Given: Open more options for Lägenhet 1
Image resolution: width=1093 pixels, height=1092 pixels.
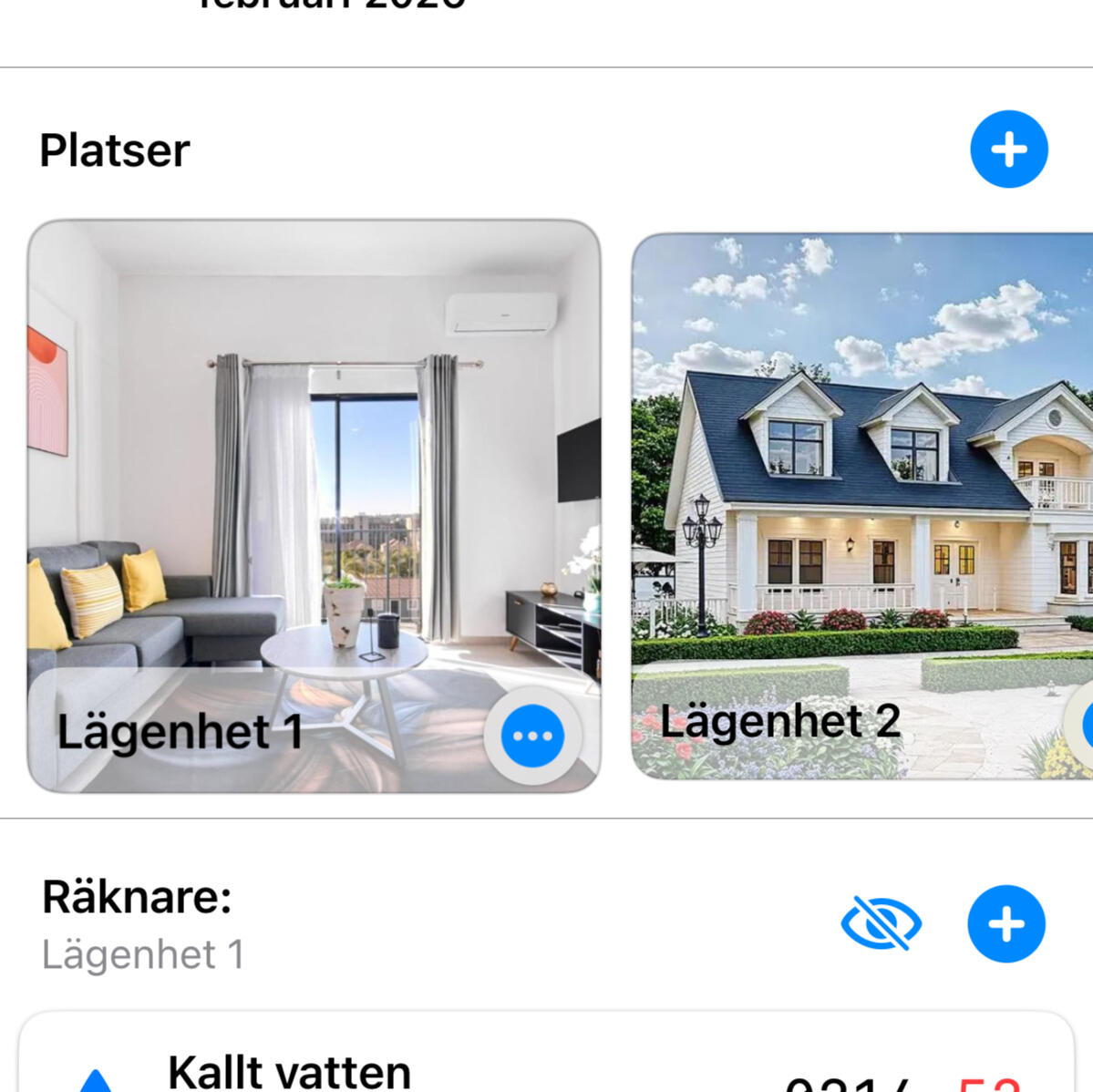Looking at the screenshot, I should coord(532,736).
